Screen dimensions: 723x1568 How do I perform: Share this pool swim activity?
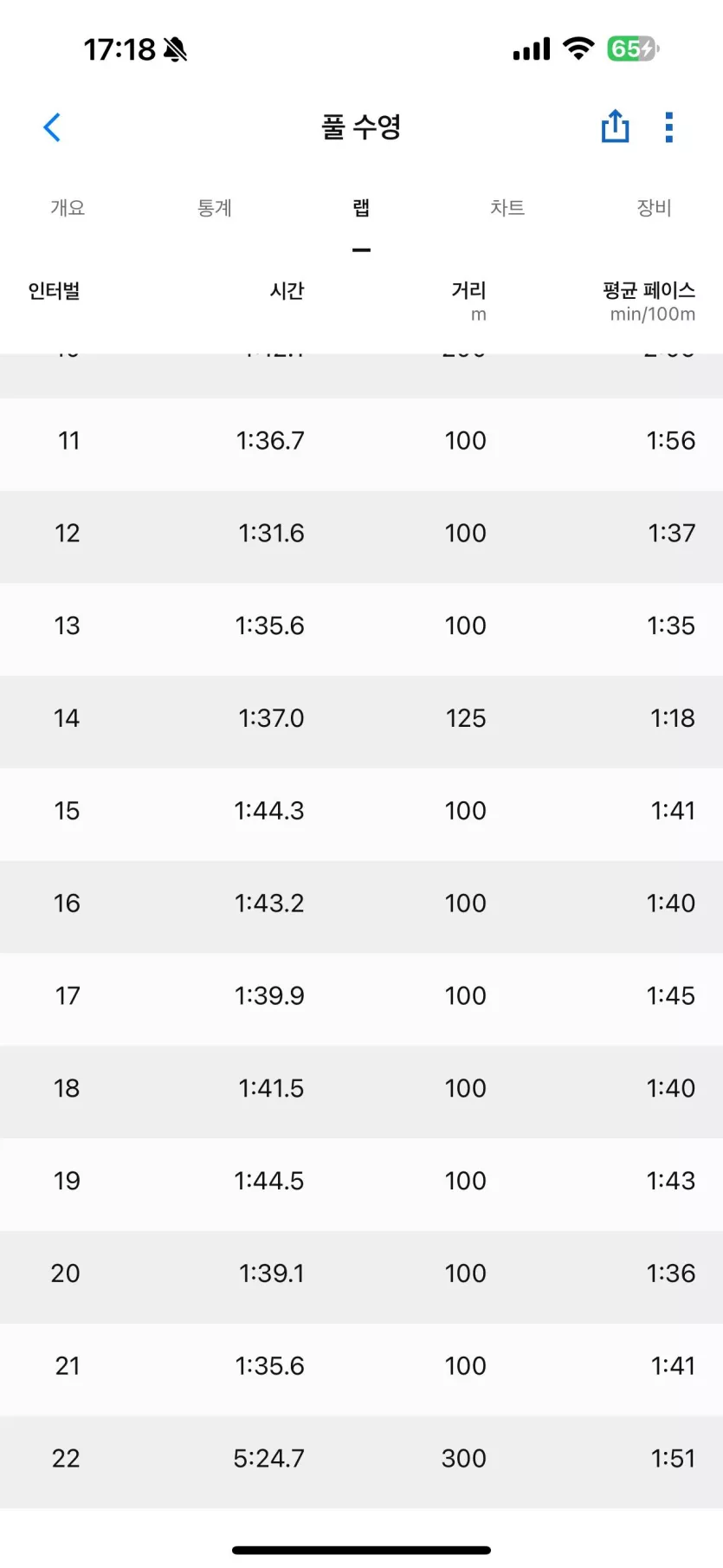(615, 126)
